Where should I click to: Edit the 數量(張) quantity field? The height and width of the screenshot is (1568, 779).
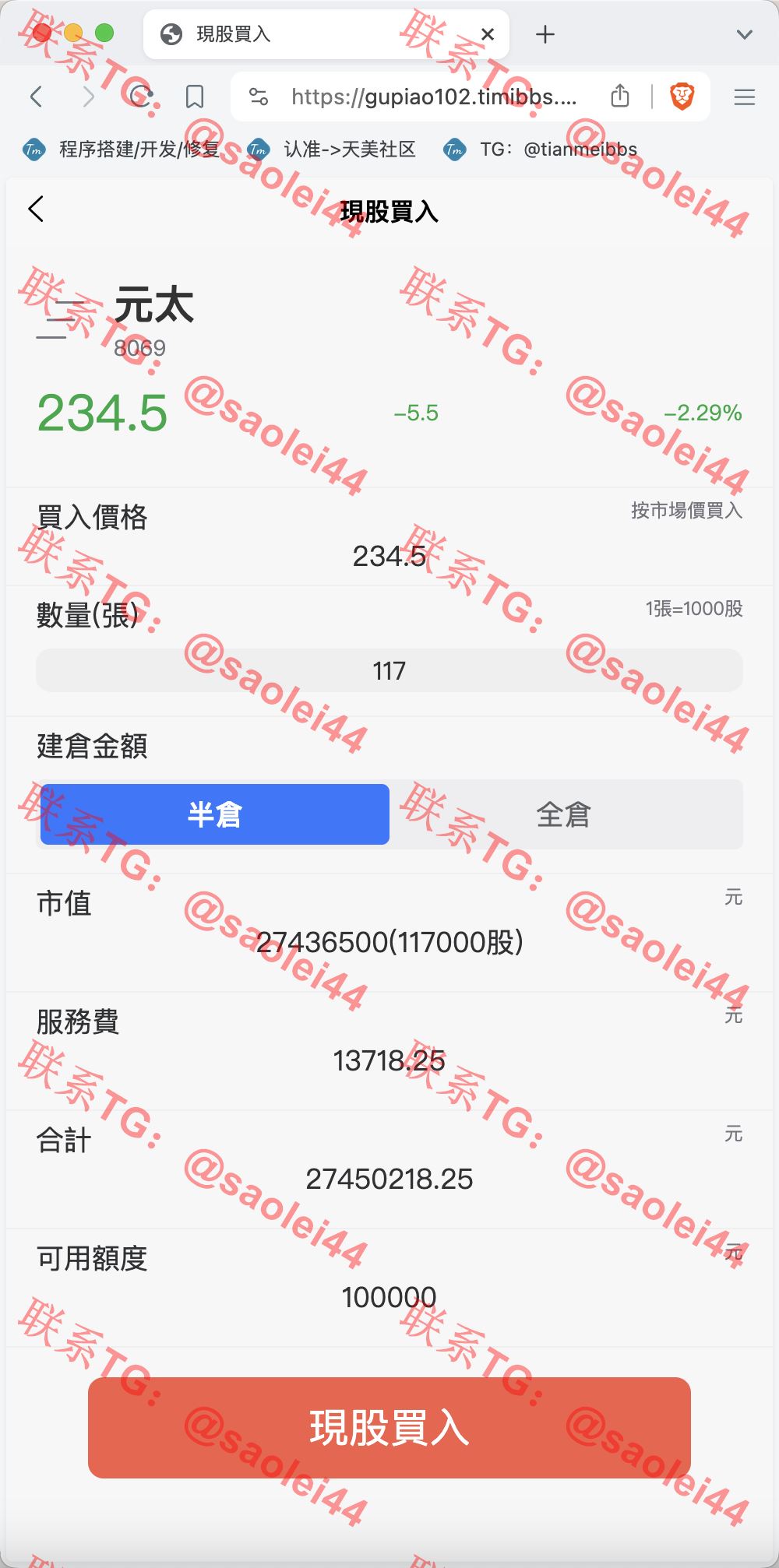coord(389,670)
